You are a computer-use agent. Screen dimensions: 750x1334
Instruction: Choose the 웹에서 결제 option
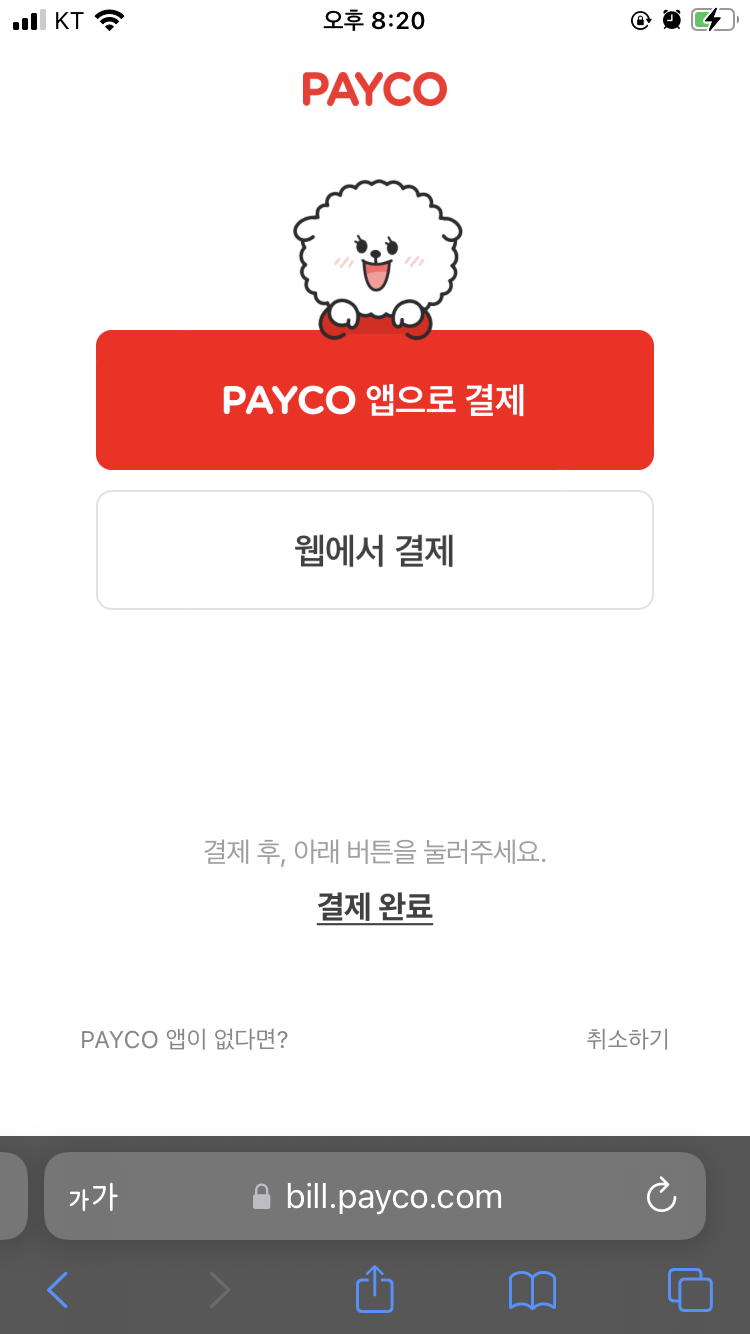pyautogui.click(x=374, y=549)
